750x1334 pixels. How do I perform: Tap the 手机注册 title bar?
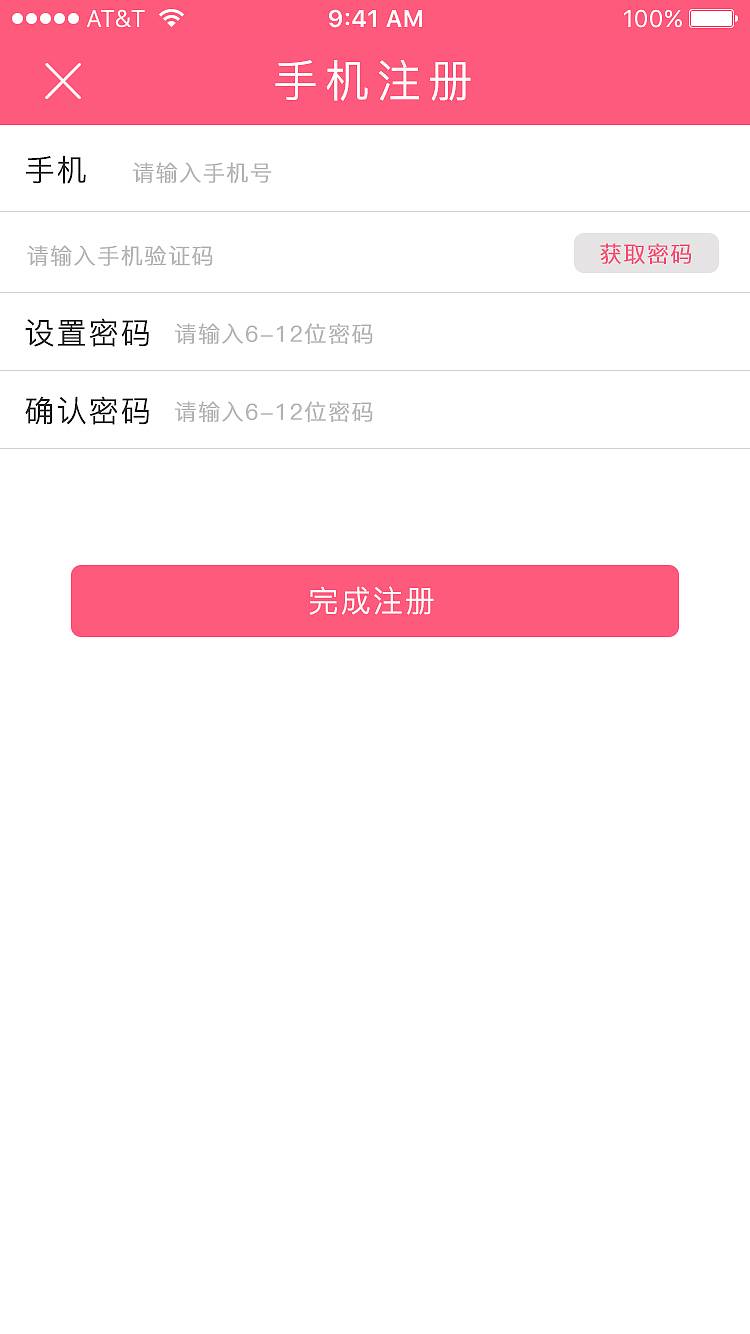[374, 83]
